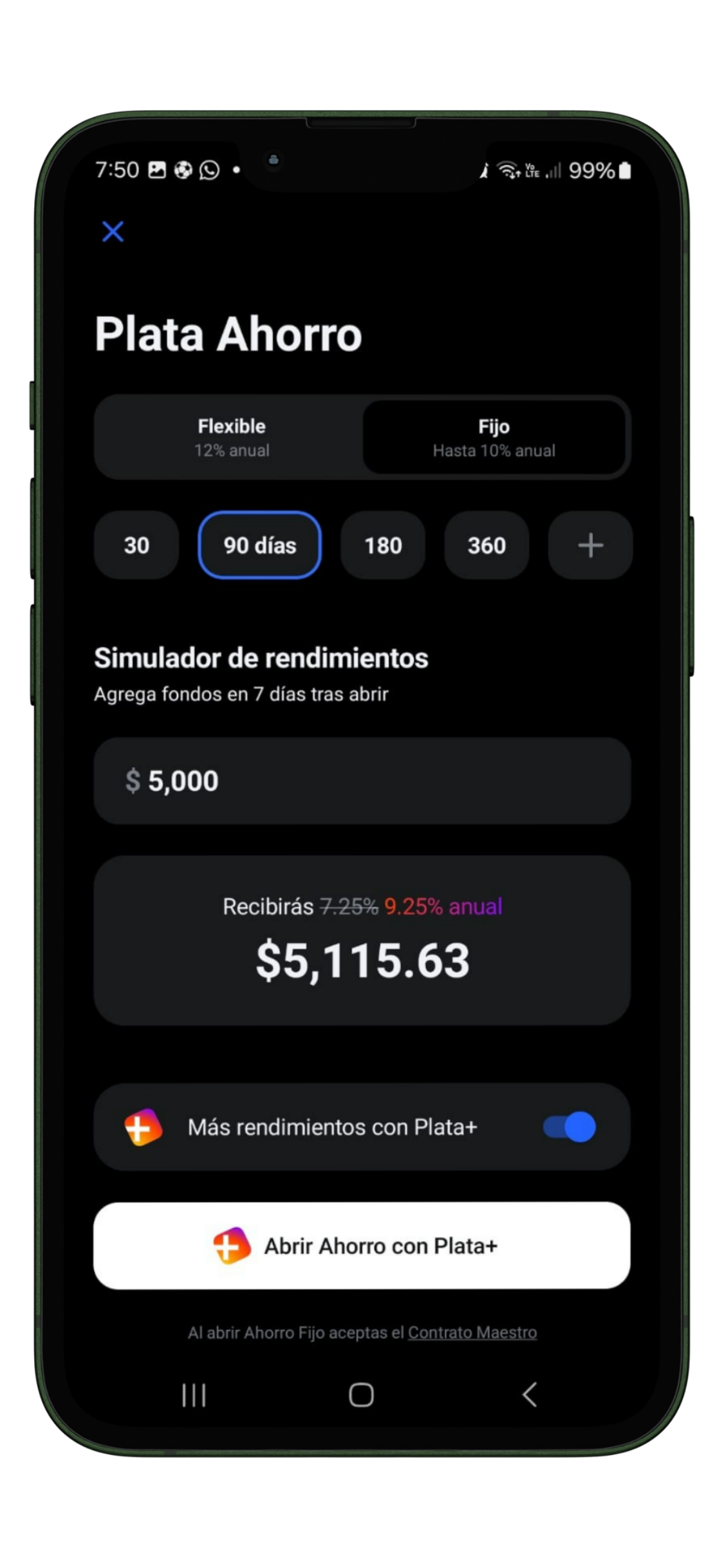Screen dimensions: 724x1568
Task: Select the 30 day term
Action: (x=136, y=545)
